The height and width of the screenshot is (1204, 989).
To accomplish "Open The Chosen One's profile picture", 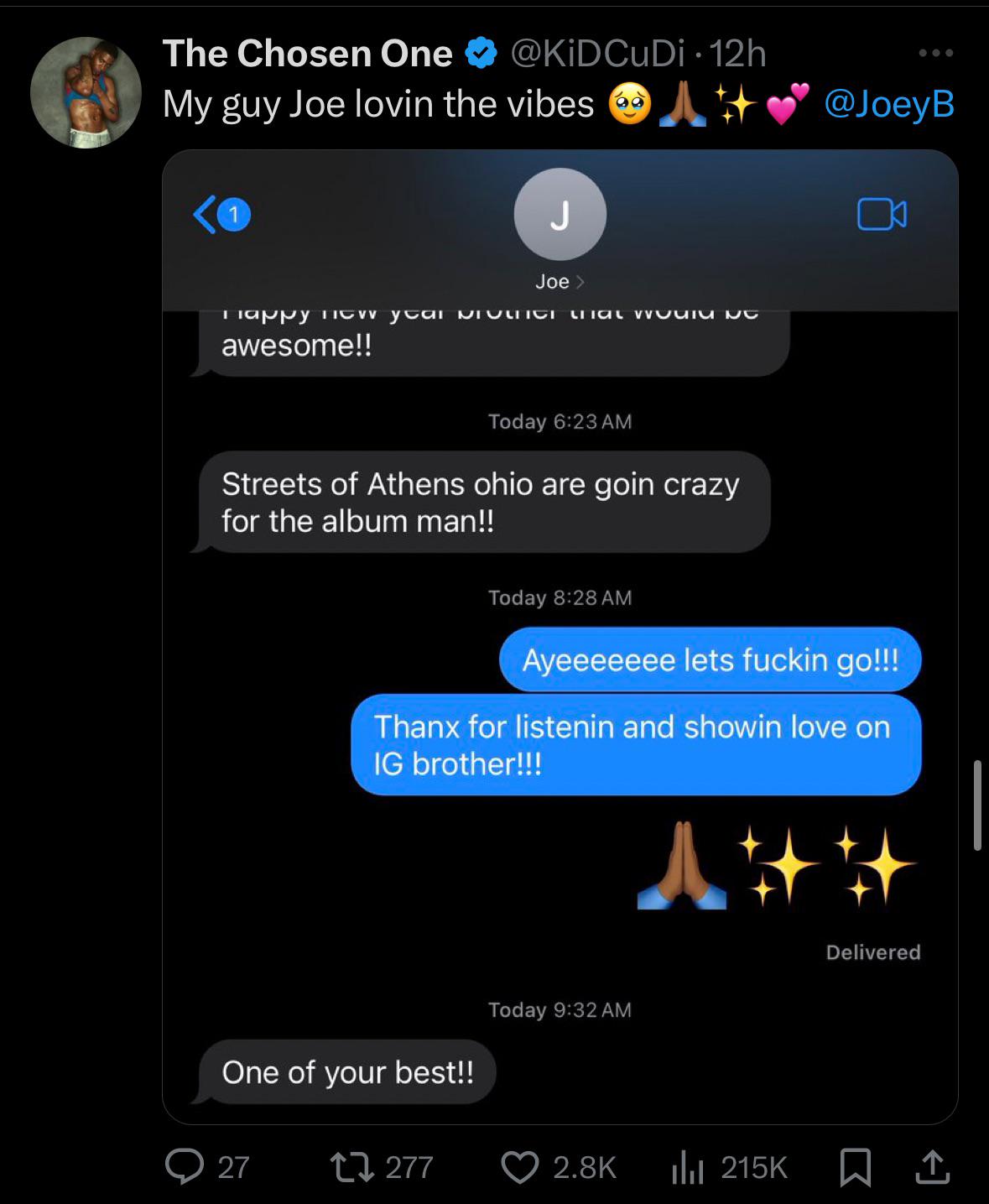I will [x=86, y=92].
